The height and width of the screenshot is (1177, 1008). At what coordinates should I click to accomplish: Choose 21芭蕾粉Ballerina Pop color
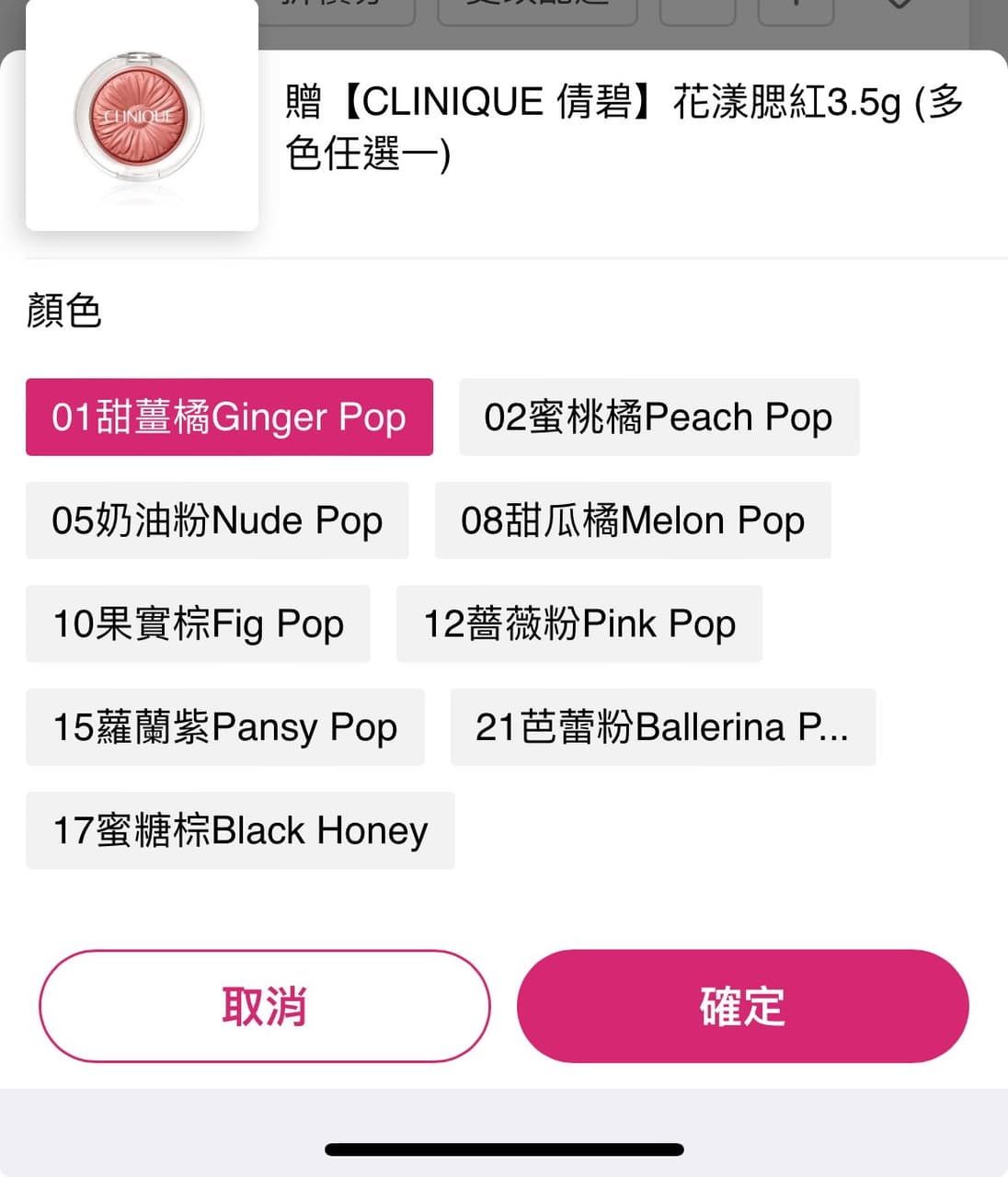662,727
